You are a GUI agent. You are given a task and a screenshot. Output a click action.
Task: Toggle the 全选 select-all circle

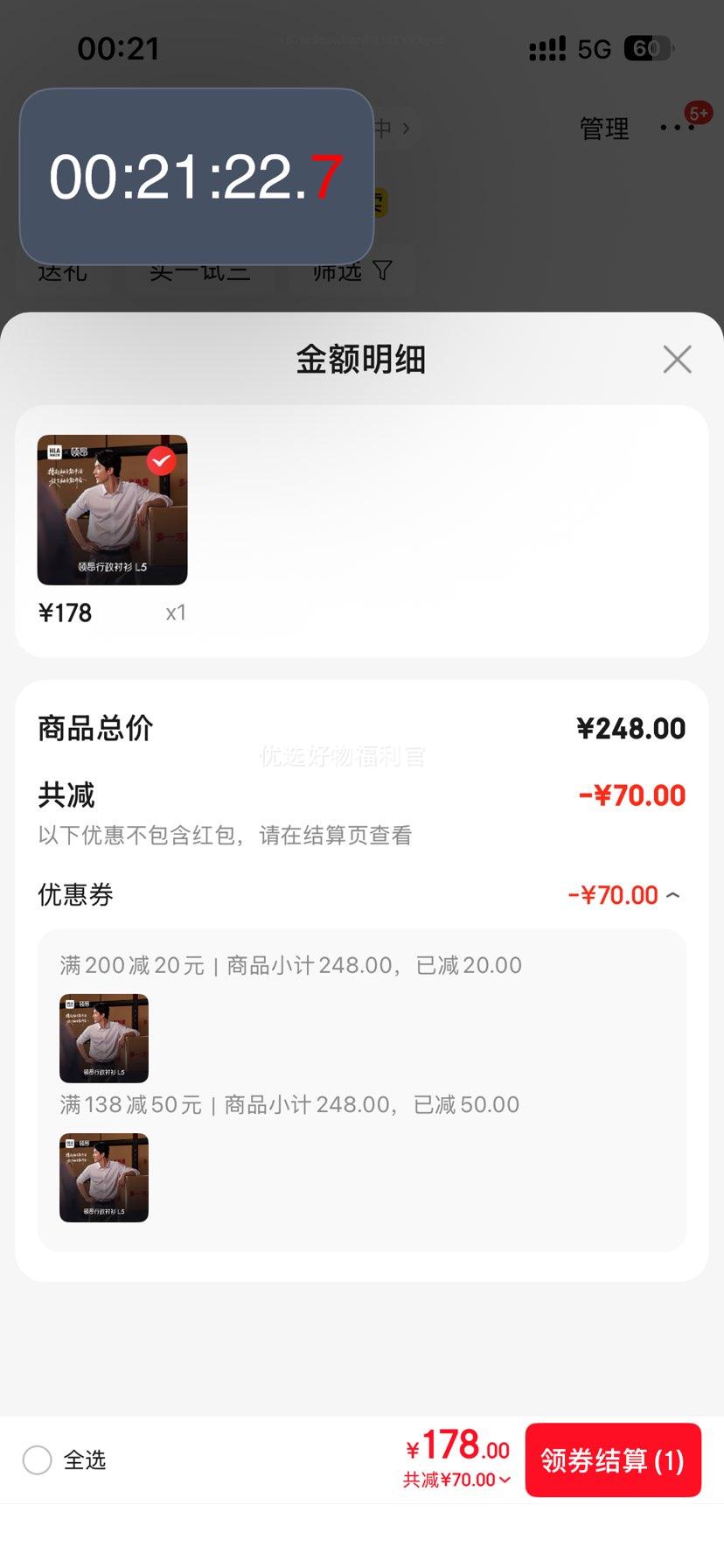coord(38,1459)
